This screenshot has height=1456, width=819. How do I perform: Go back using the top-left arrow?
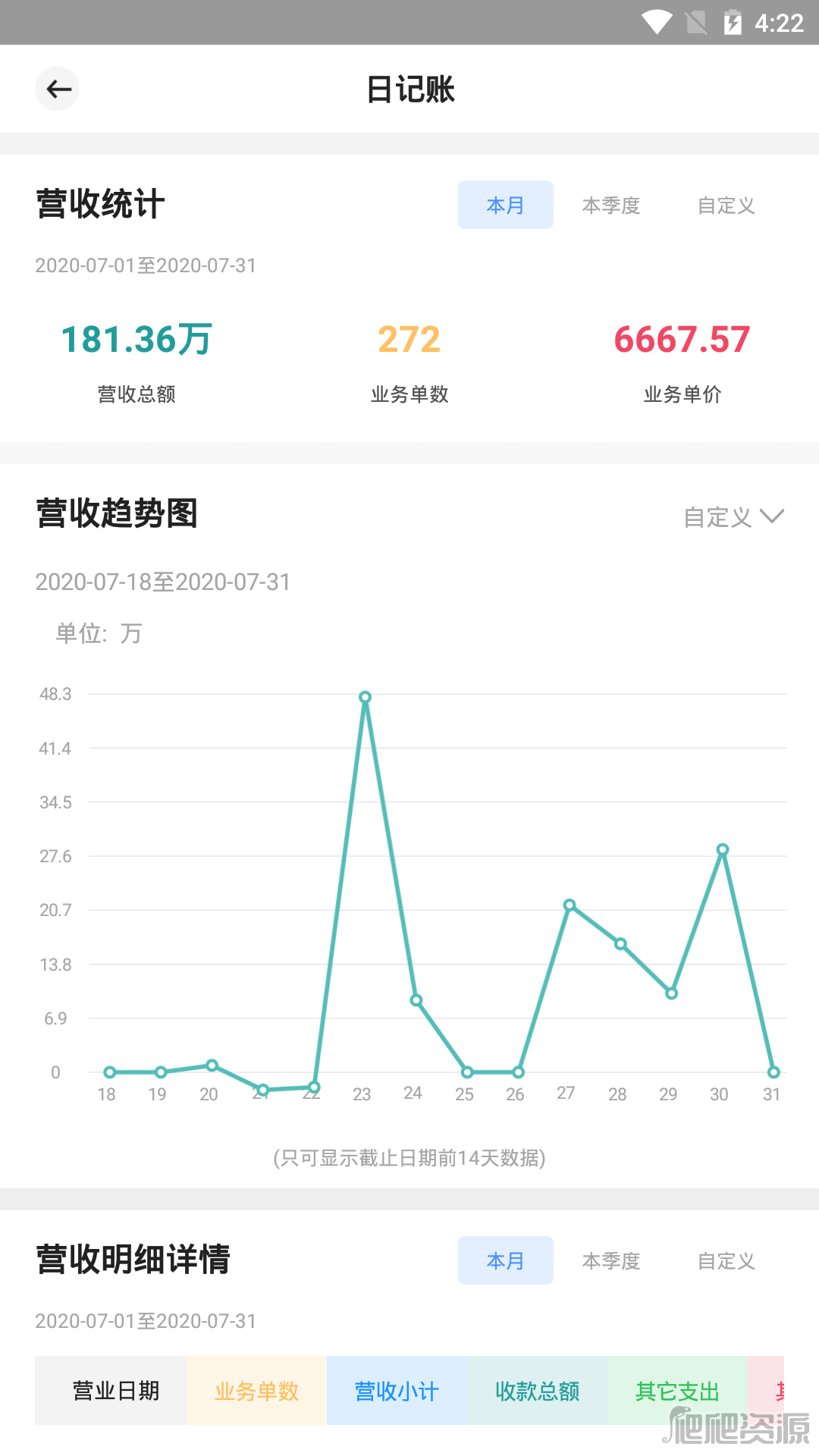(x=58, y=89)
